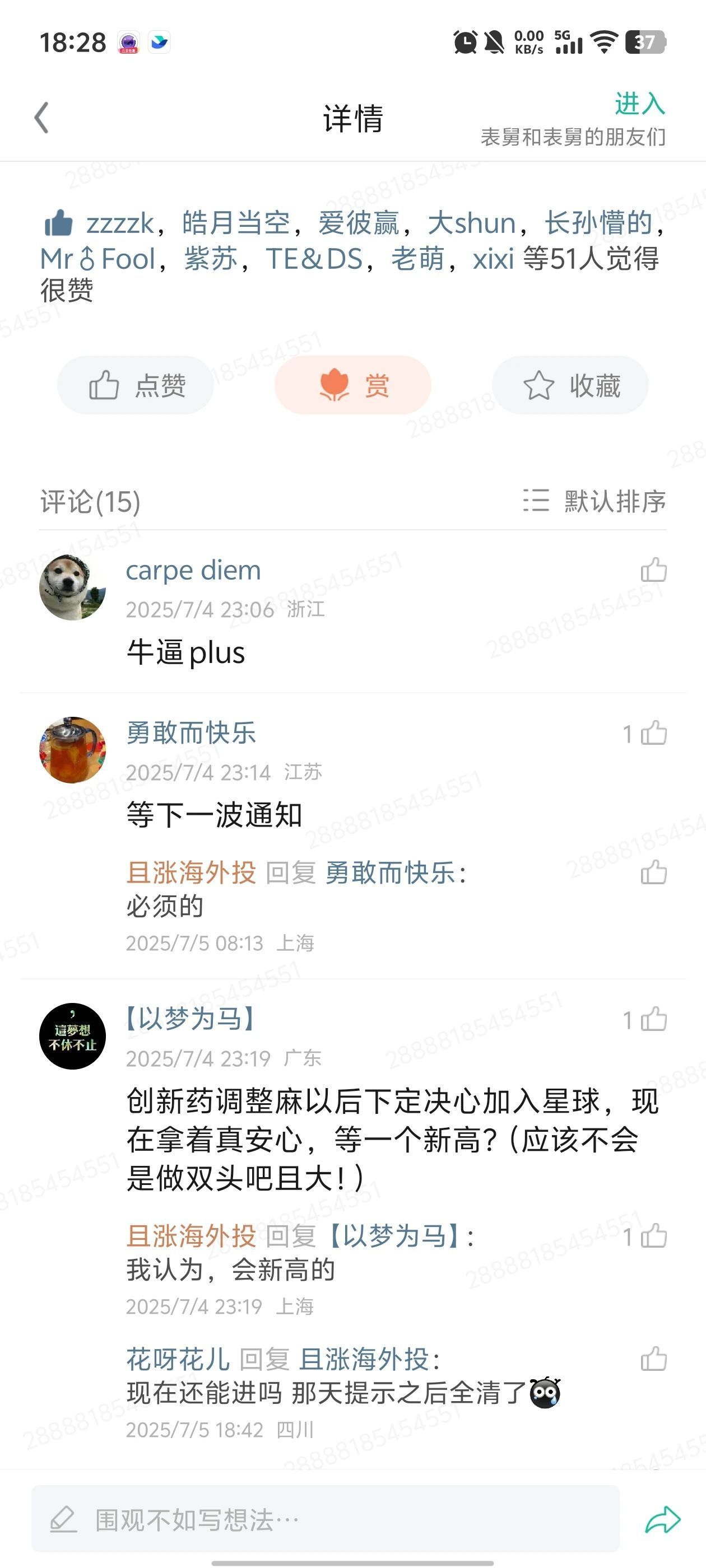Like the reply 必须的

[x=654, y=872]
